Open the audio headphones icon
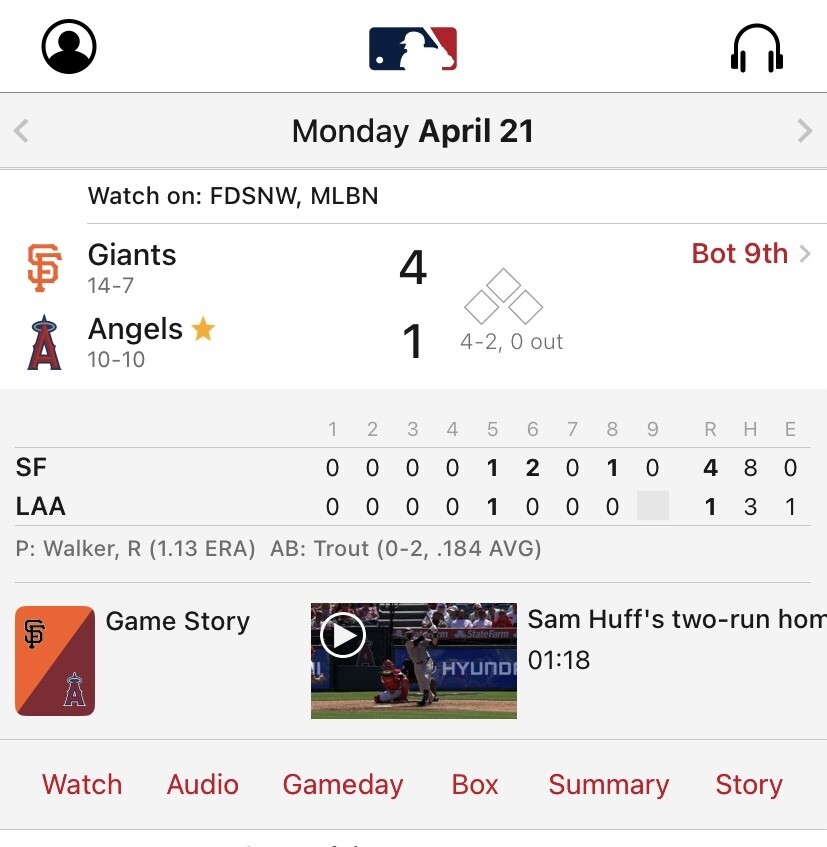Image resolution: width=827 pixels, height=847 pixels. pos(757,48)
